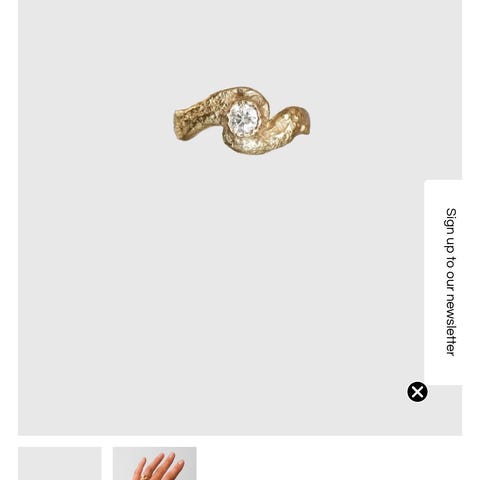Dismiss the newsletter signup tab
480x480 pixels.
pyautogui.click(x=417, y=392)
